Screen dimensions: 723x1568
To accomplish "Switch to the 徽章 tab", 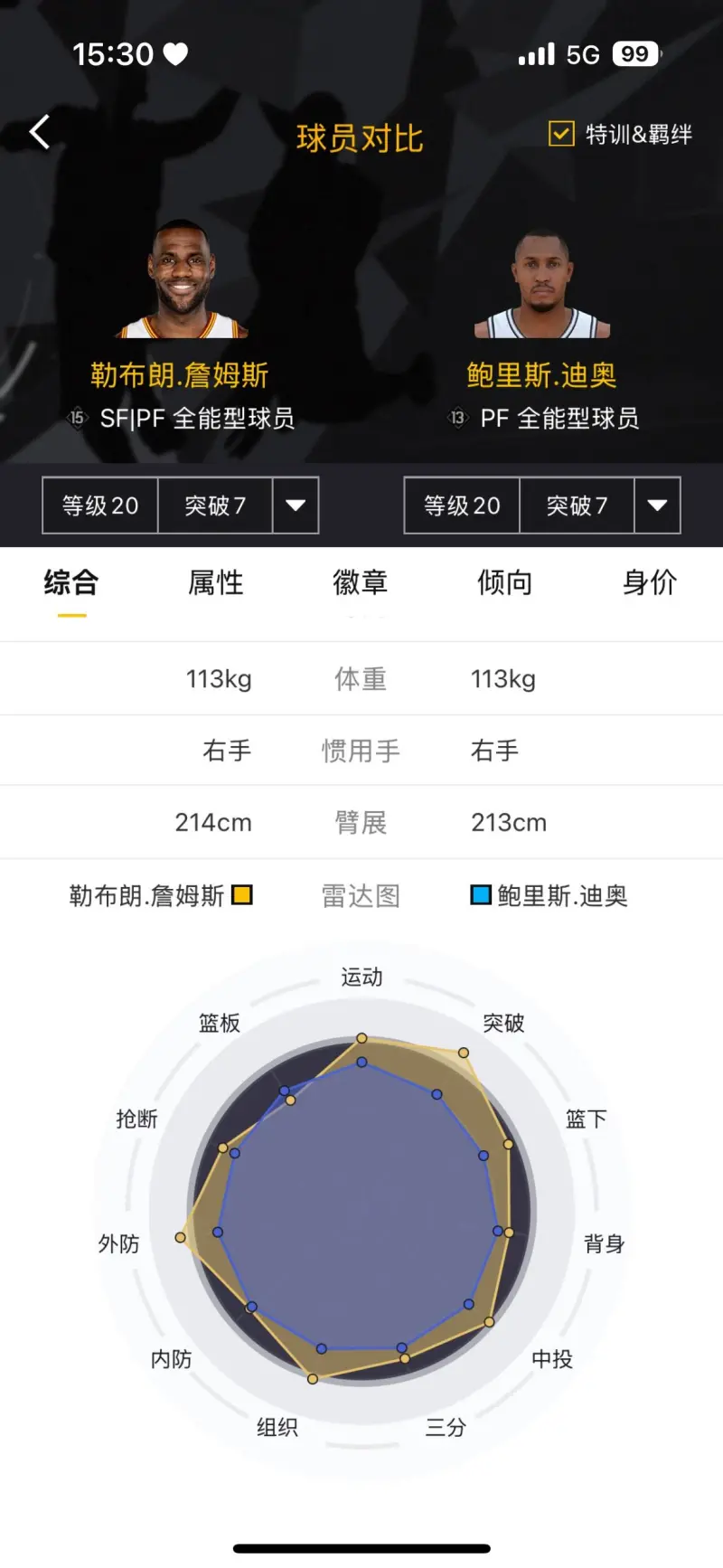I will [360, 583].
